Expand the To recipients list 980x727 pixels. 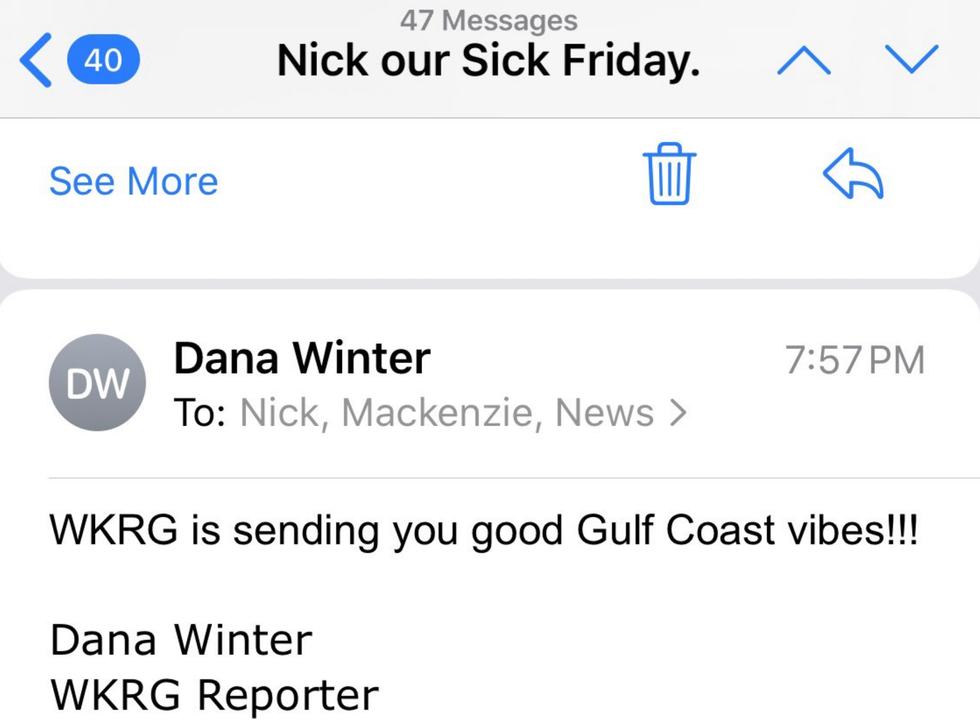pyautogui.click(x=678, y=412)
